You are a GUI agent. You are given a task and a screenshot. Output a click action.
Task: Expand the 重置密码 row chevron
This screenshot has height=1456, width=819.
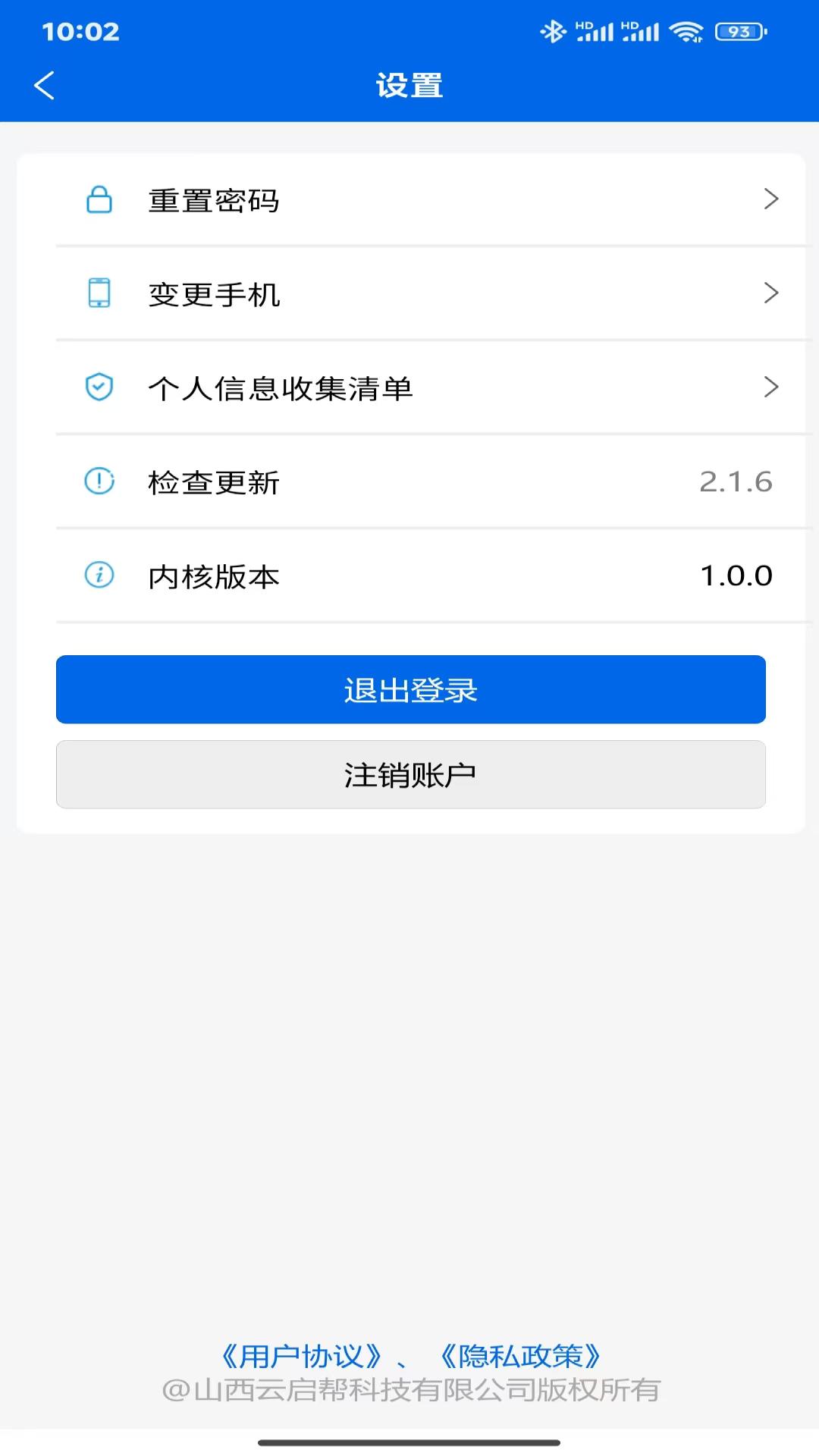[x=772, y=199]
